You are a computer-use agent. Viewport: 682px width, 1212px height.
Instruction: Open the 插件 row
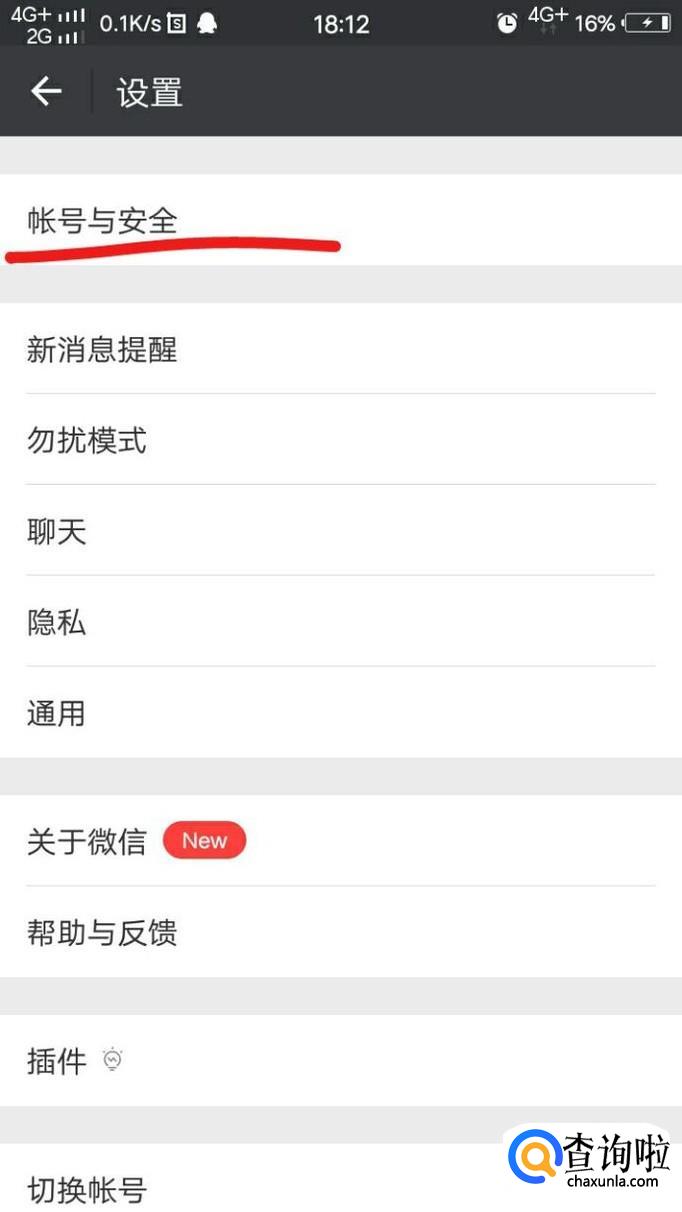(x=340, y=1060)
